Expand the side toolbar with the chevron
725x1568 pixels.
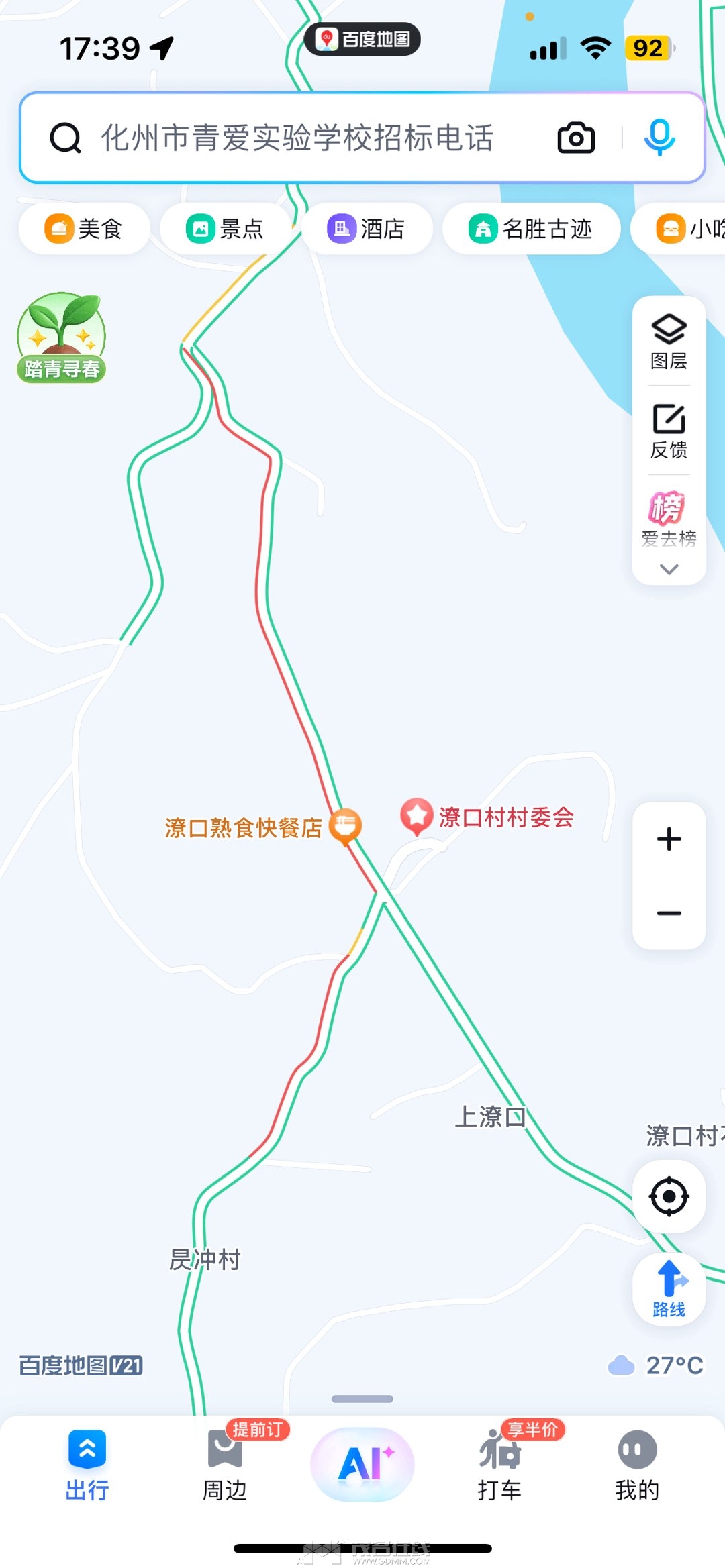669,570
